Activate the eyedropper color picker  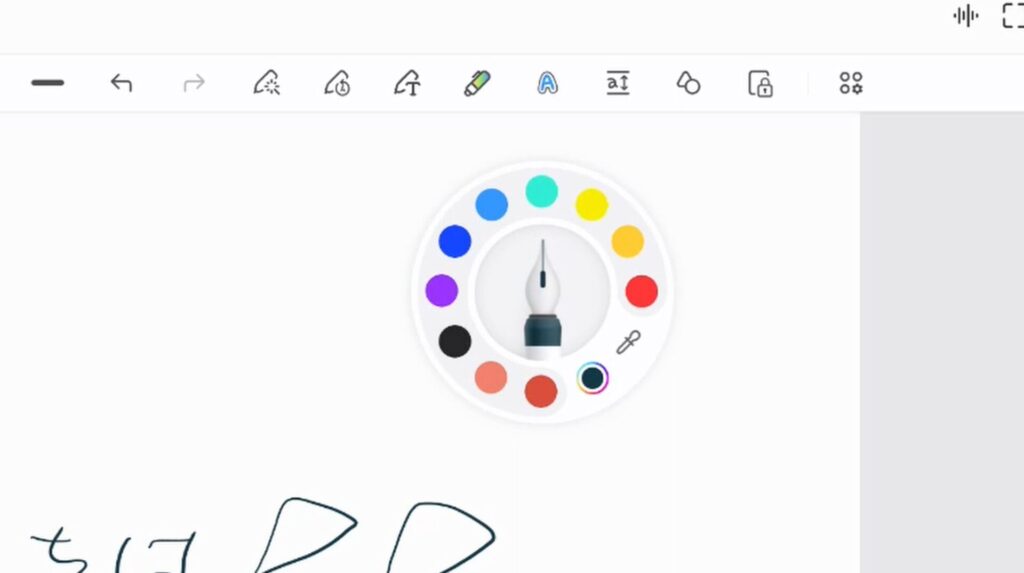pyautogui.click(x=628, y=342)
